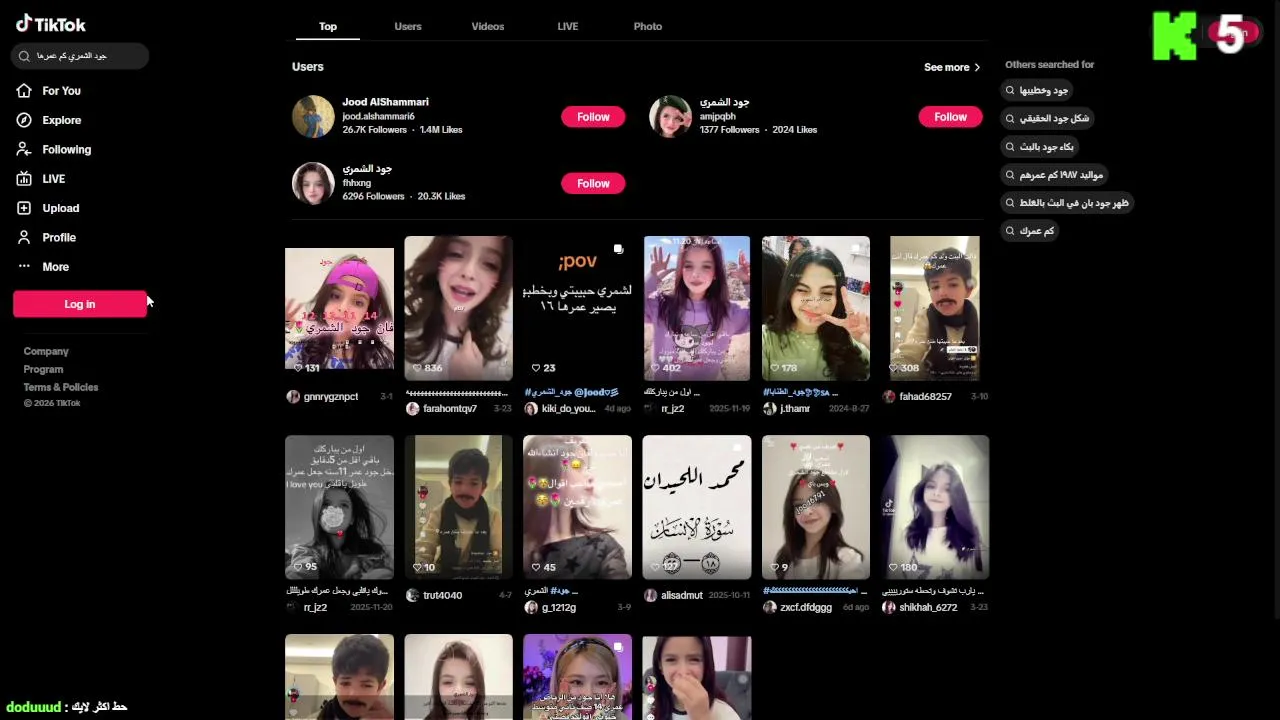Open the video by shikhah_6272
Viewport: 1280px width, 720px height.
point(935,507)
